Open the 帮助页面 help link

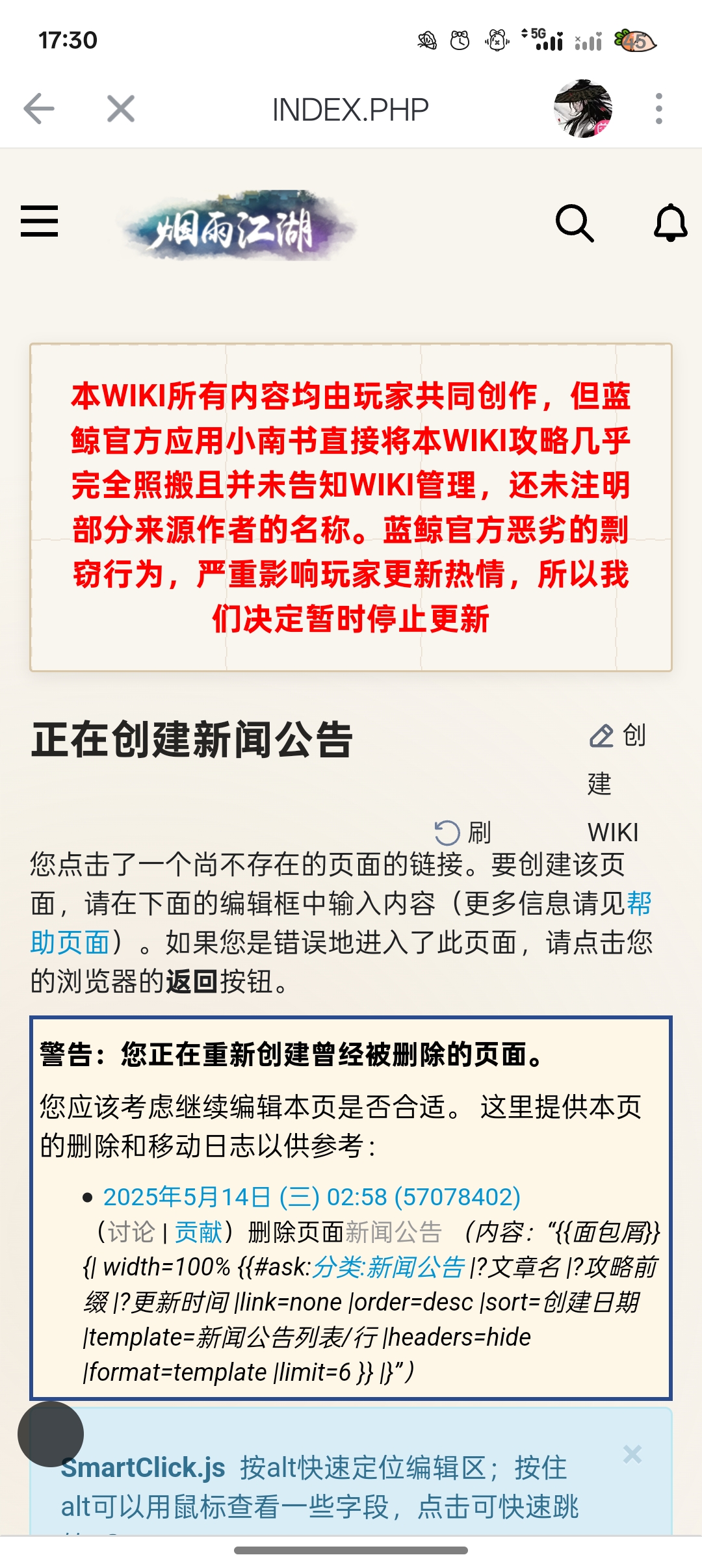(x=70, y=942)
